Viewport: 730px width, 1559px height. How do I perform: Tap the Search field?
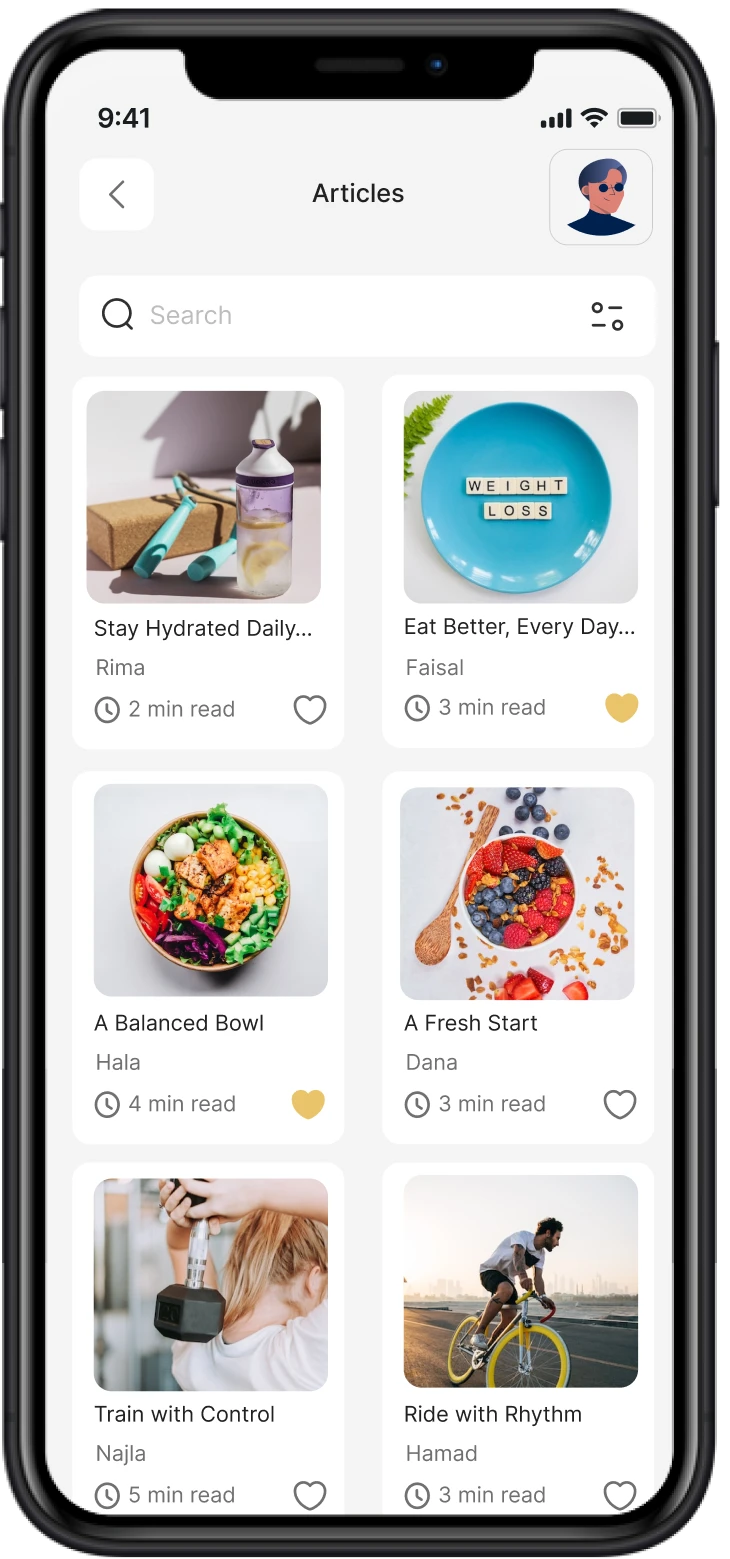click(340, 315)
